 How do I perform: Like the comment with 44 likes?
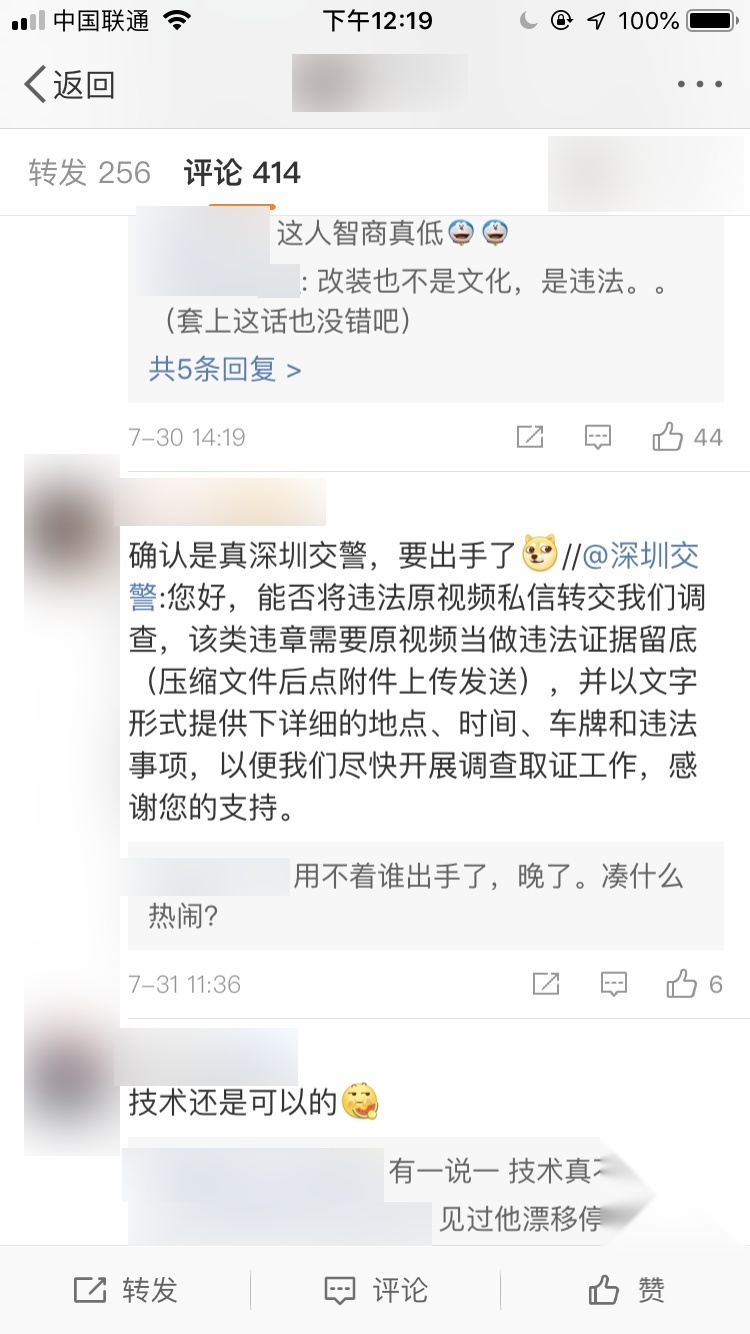pos(686,437)
